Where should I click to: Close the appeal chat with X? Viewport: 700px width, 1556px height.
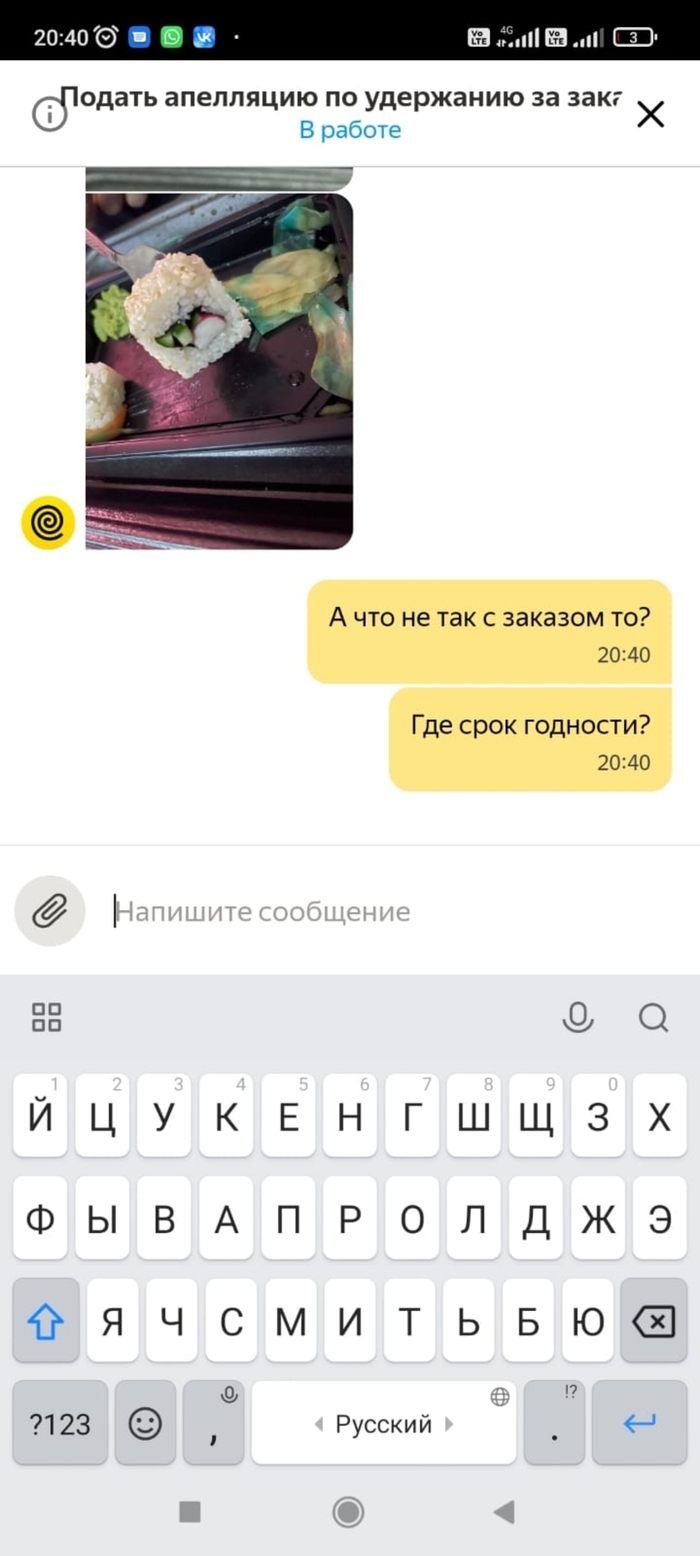click(650, 115)
